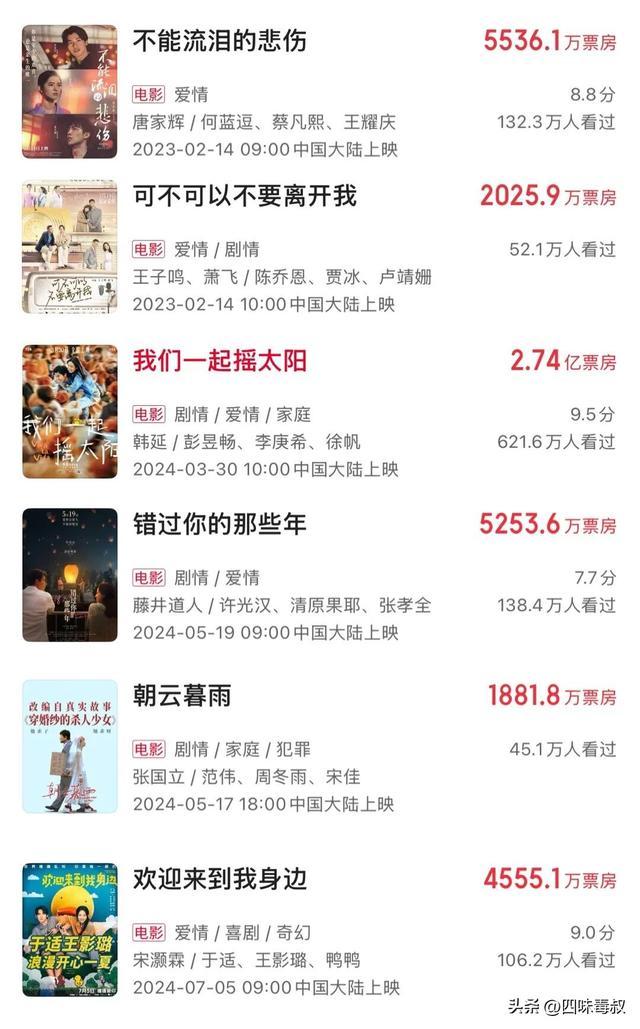Open the movie 我们一起摇太阳
The width and height of the screenshot is (640, 1029).
click(219, 360)
